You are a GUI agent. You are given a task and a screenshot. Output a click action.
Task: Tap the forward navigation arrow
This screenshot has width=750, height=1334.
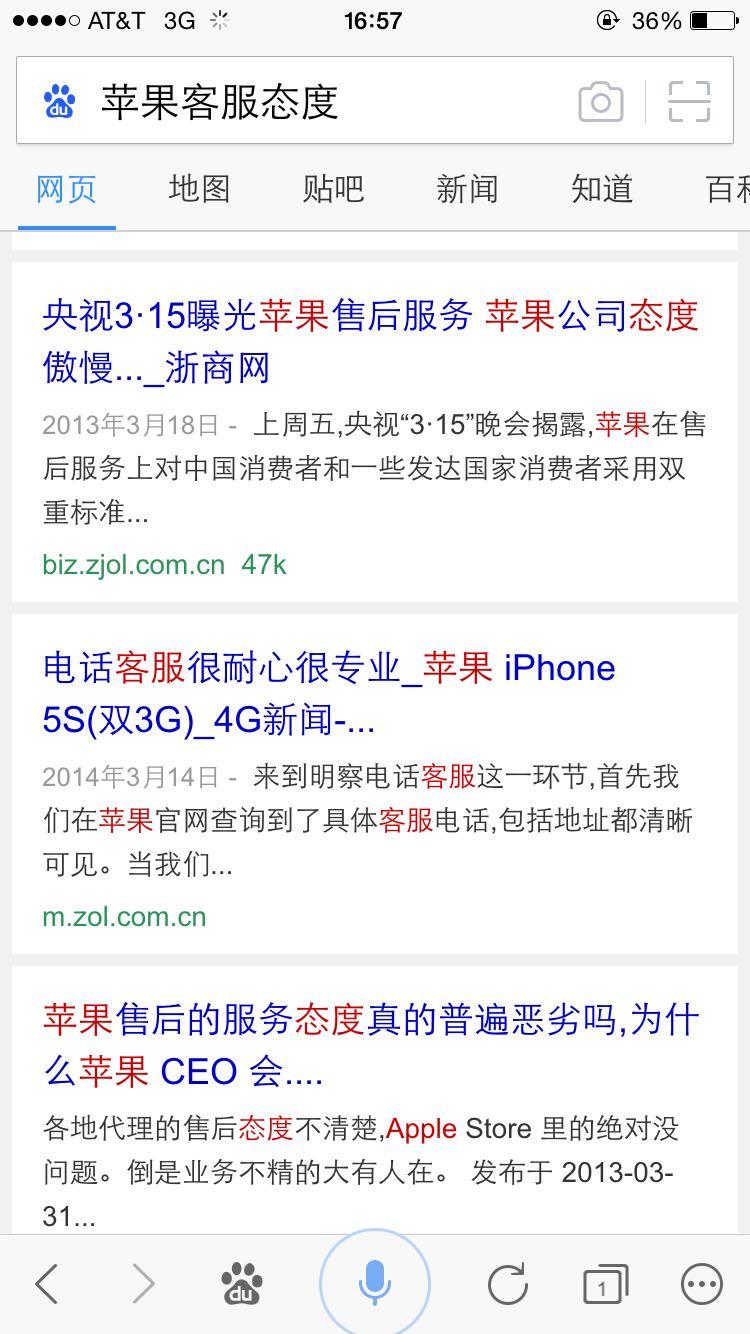143,1283
